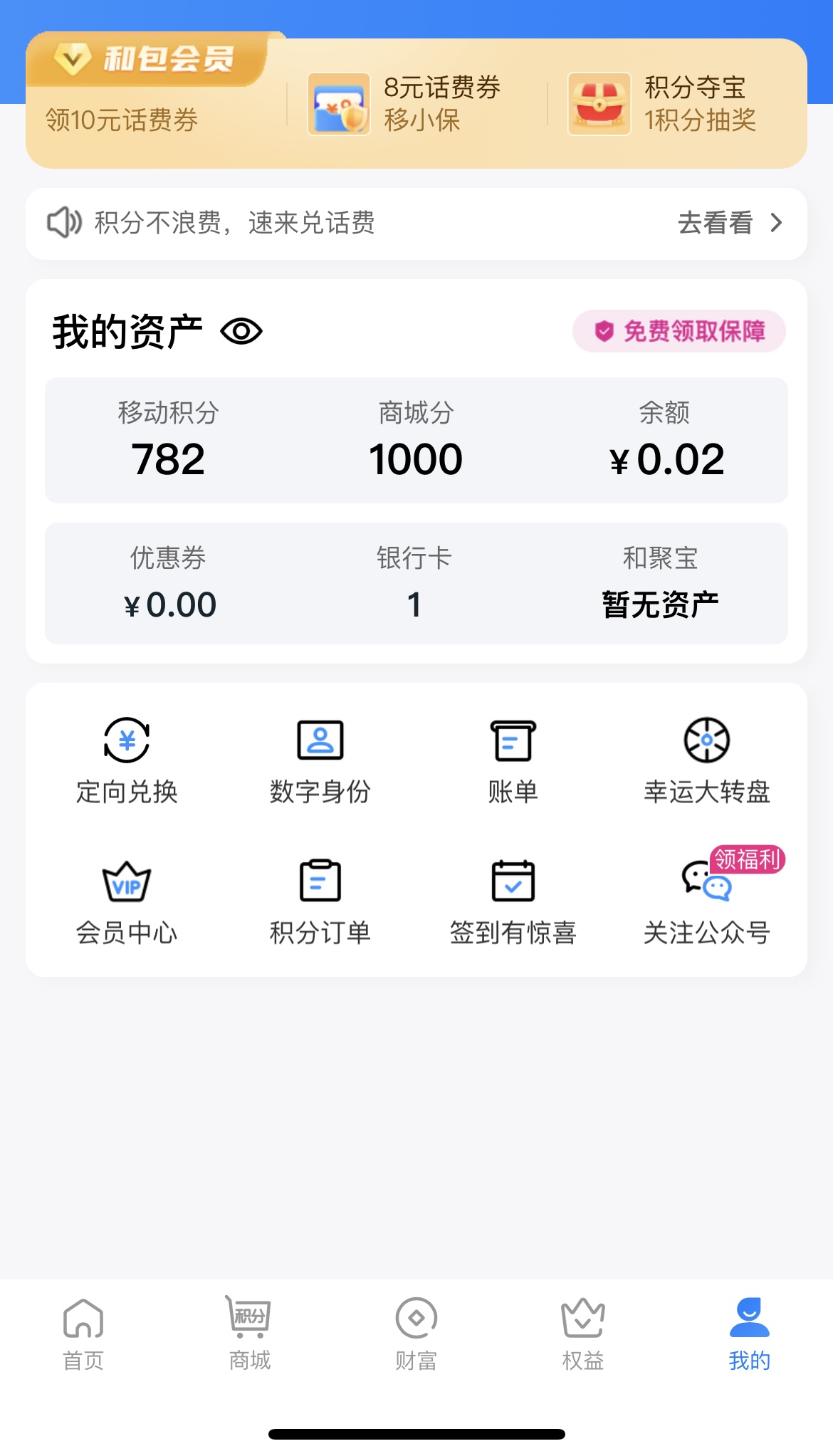
Task: Launch 幸运大转盘
Action: (x=706, y=760)
